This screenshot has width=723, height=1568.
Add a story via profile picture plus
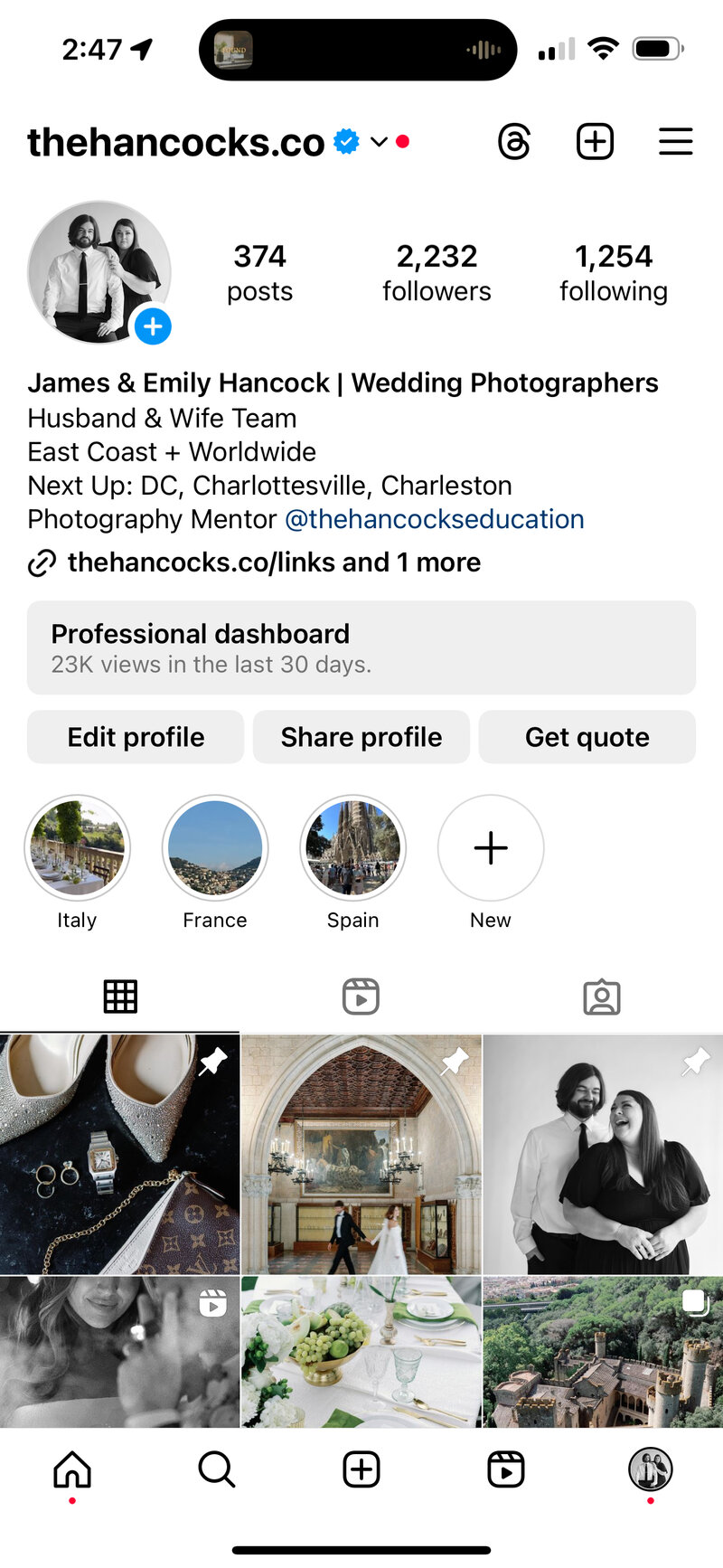point(154,326)
